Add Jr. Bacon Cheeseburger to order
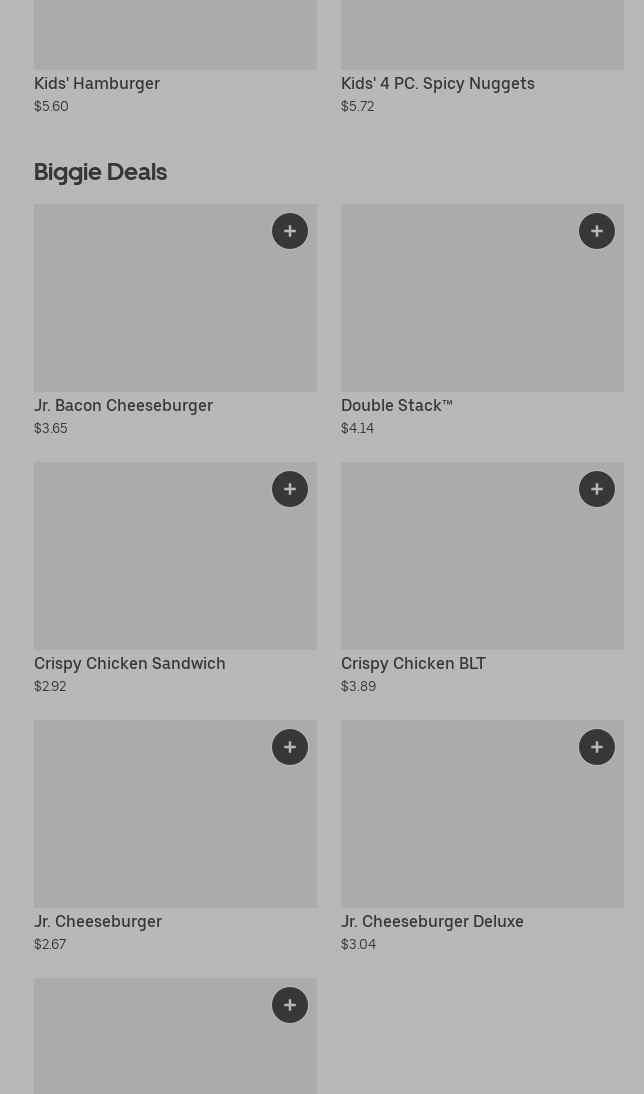Image resolution: width=644 pixels, height=1094 pixels. tap(290, 231)
